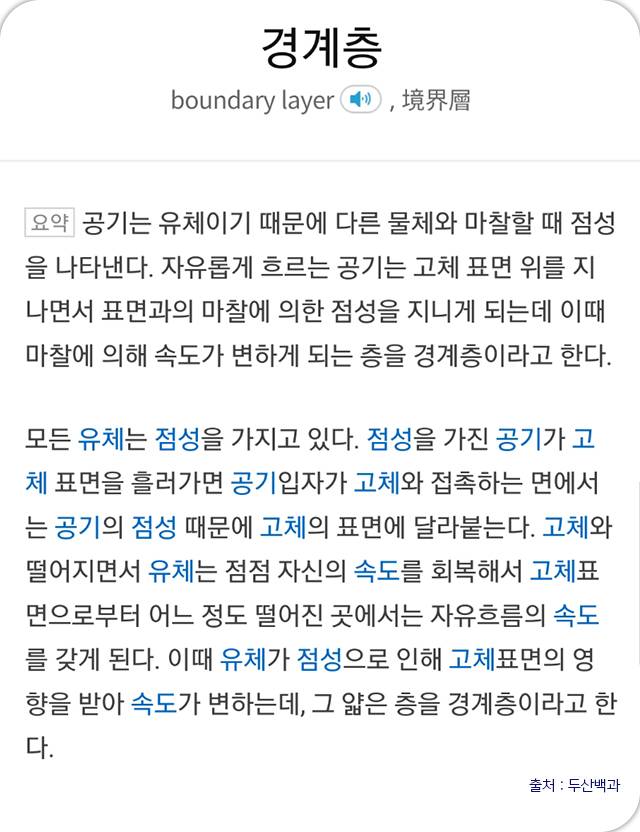The image size is (640, 832).
Task: Open the 점성 link in '점성을 가진'
Action: coord(389,438)
